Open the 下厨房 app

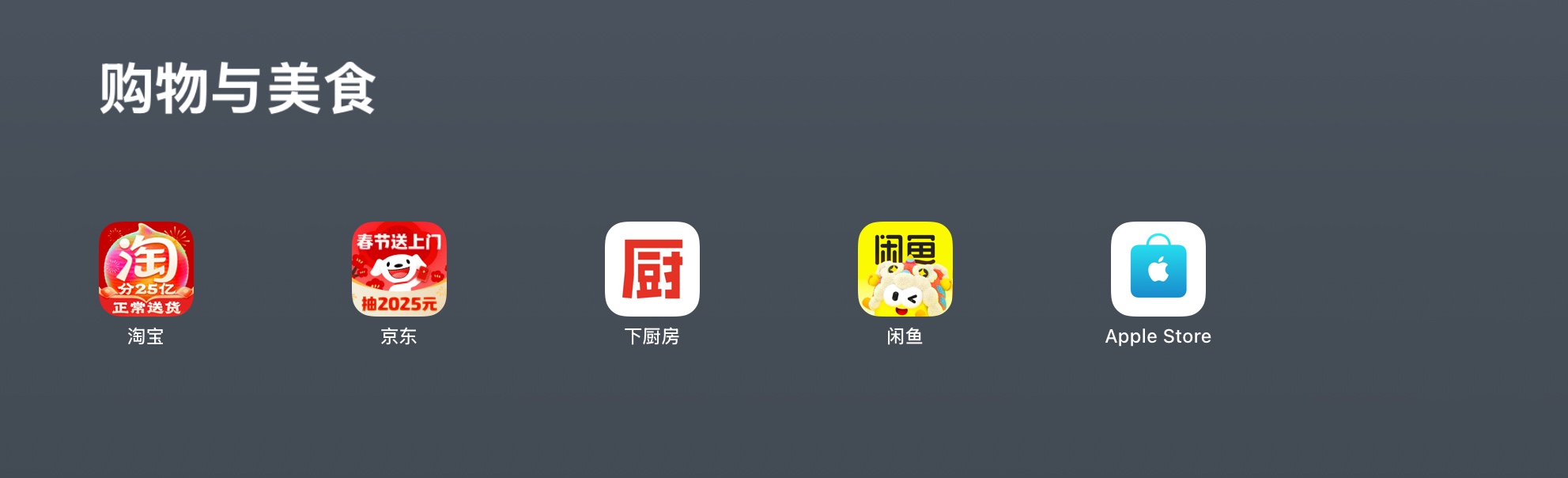tap(652, 269)
